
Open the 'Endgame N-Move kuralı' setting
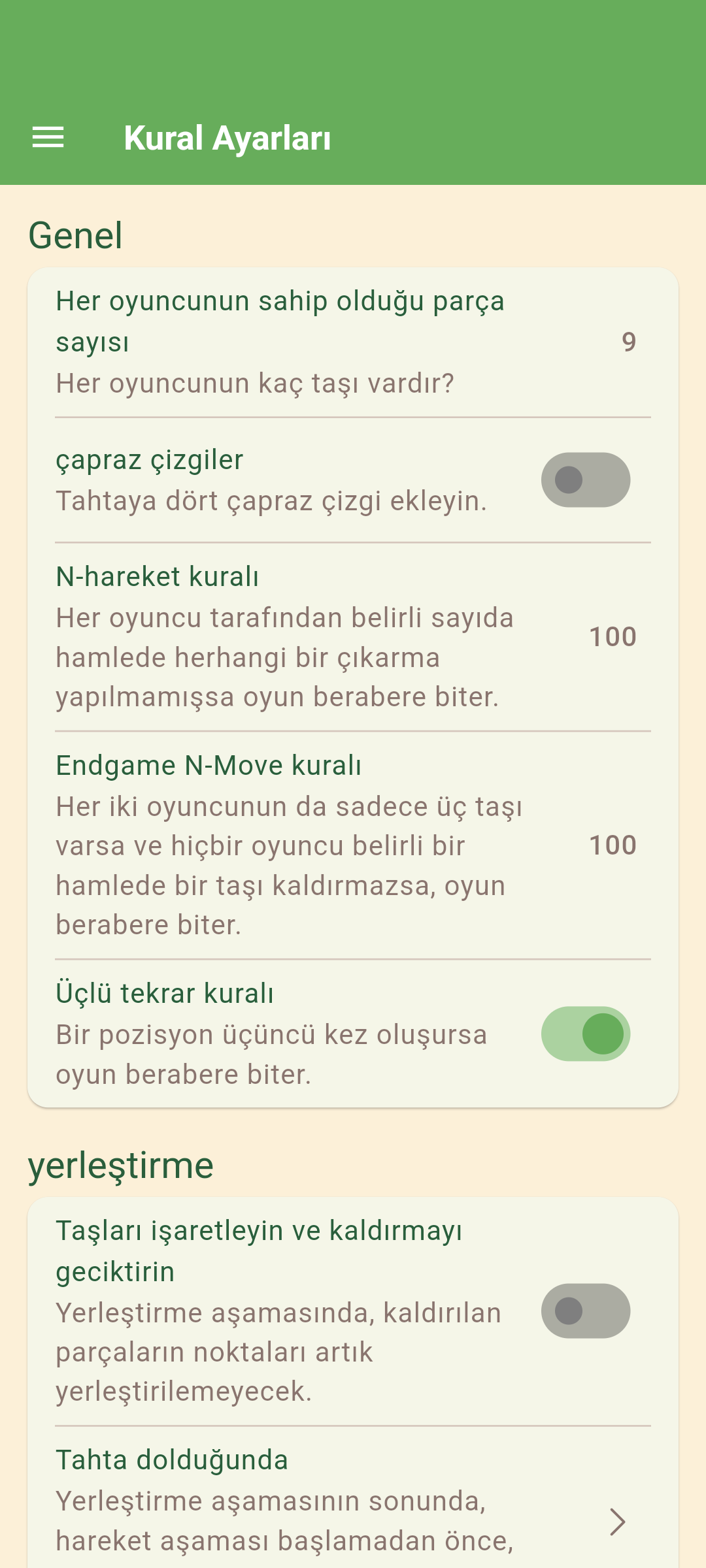tap(352, 845)
